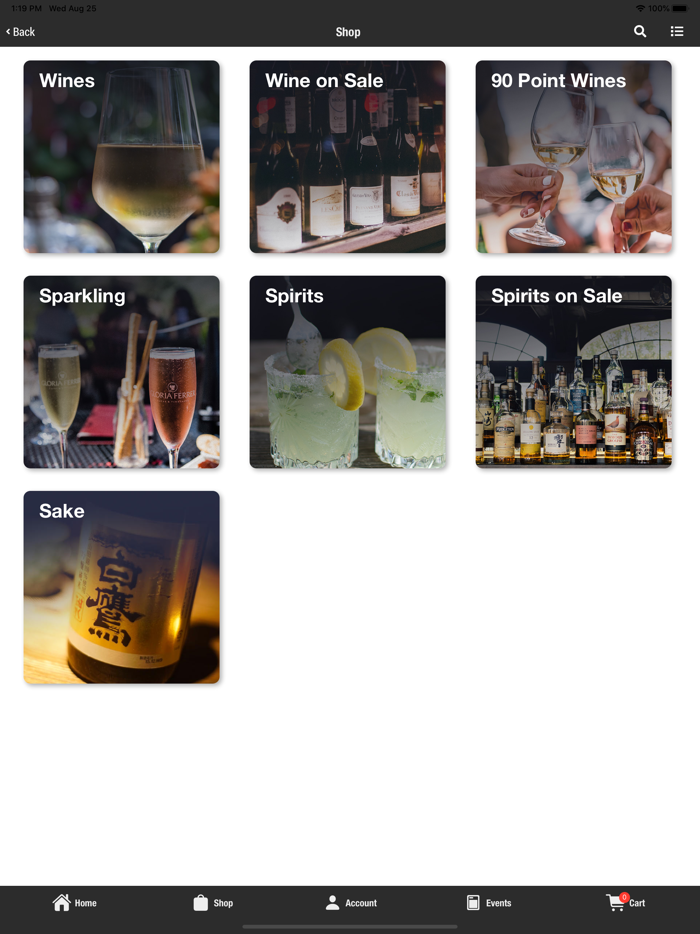700x934 pixels.
Task: View the 90 Point Wines category
Action: [574, 157]
